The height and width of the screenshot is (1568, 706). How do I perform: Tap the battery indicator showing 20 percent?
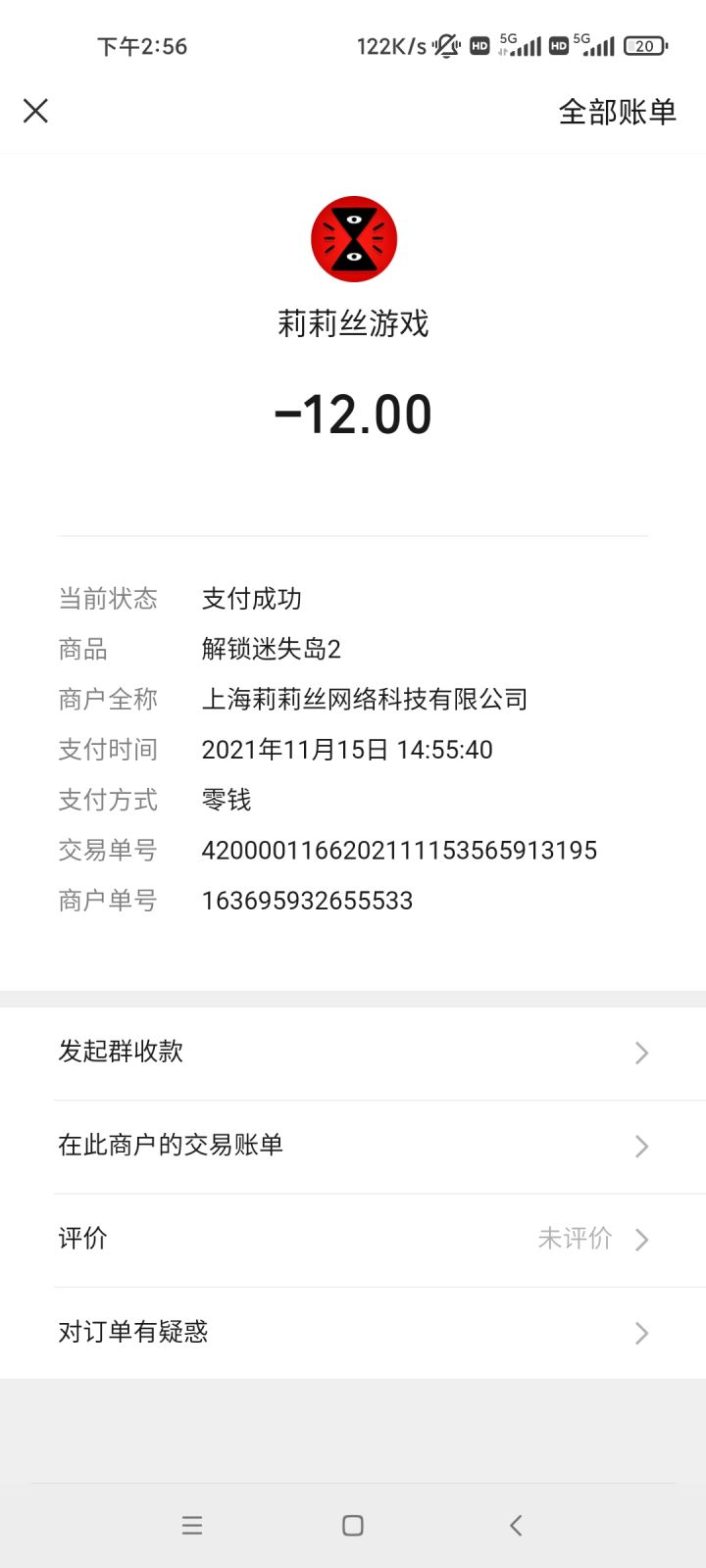pyautogui.click(x=646, y=45)
